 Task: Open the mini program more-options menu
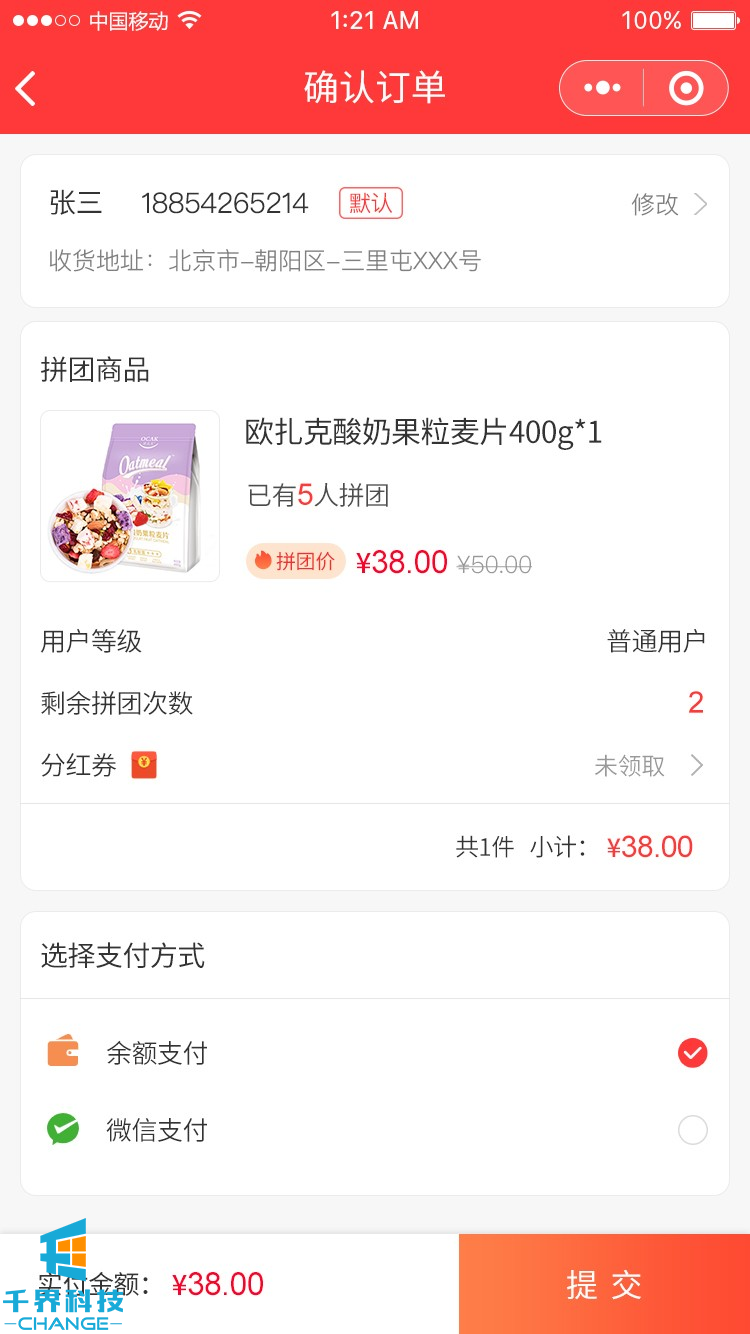pos(602,89)
